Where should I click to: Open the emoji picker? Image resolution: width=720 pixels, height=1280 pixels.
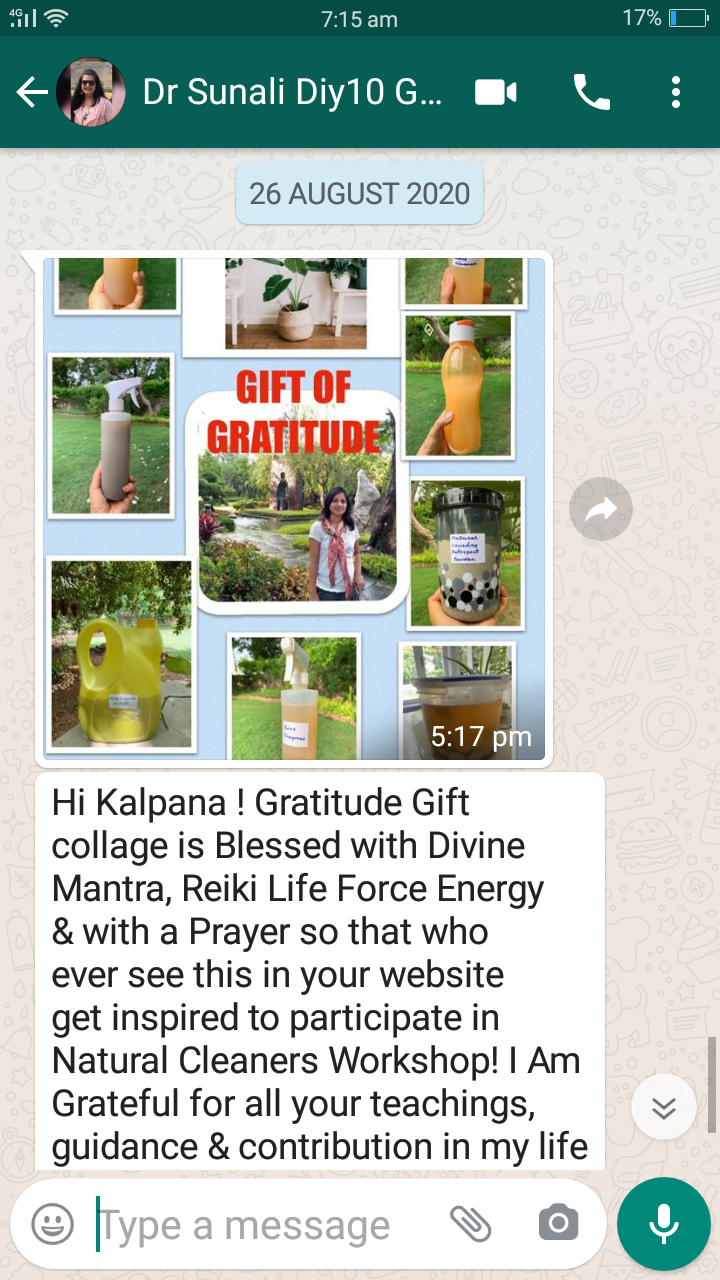[x=53, y=1223]
